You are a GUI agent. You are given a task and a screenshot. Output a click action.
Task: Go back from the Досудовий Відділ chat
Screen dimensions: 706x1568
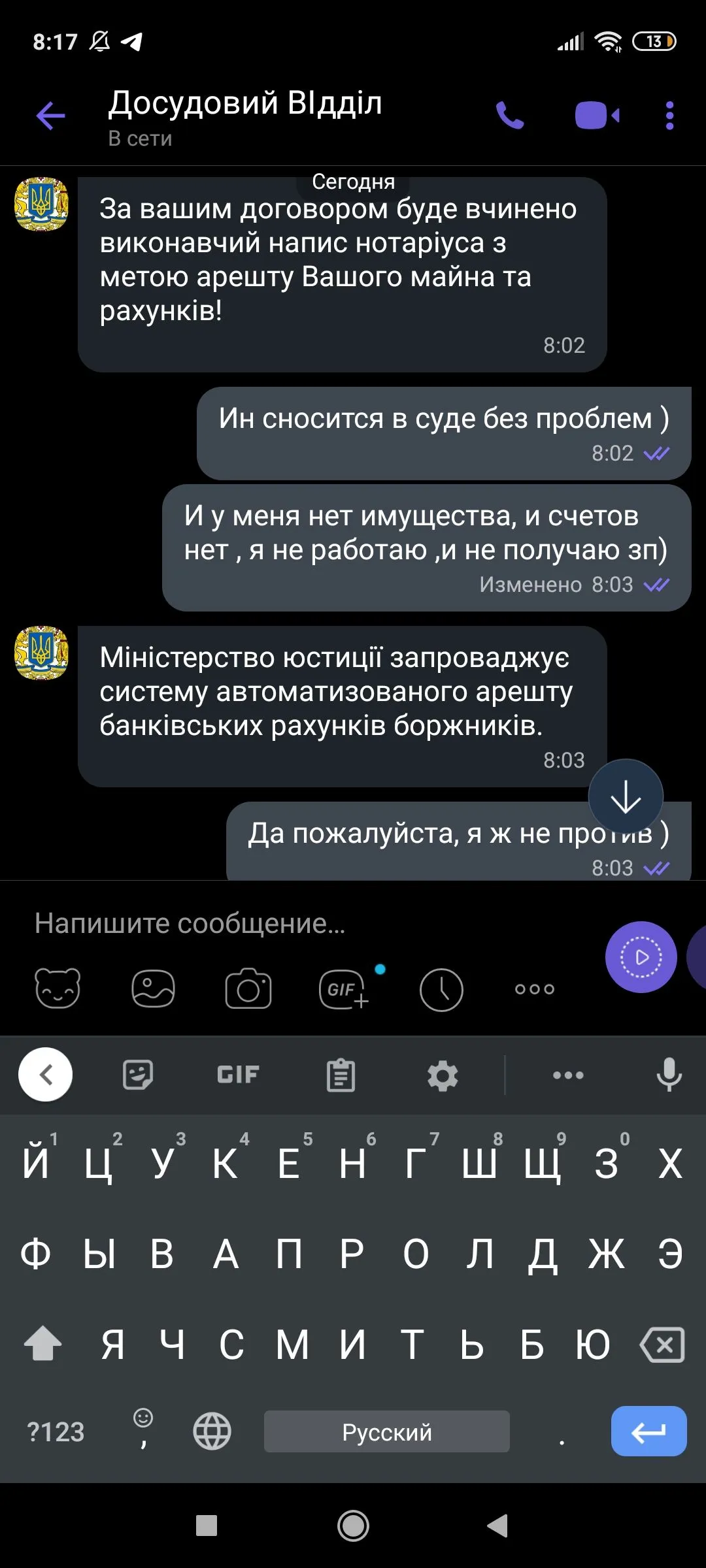tap(50, 116)
